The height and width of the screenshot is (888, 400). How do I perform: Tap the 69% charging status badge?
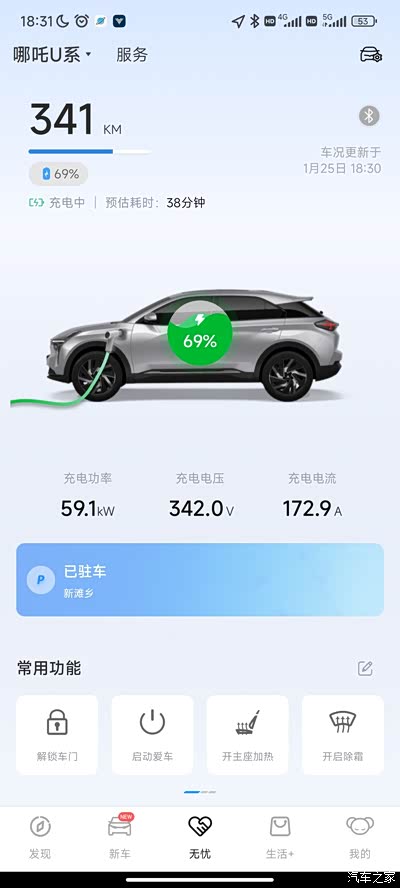pyautogui.click(x=59, y=174)
